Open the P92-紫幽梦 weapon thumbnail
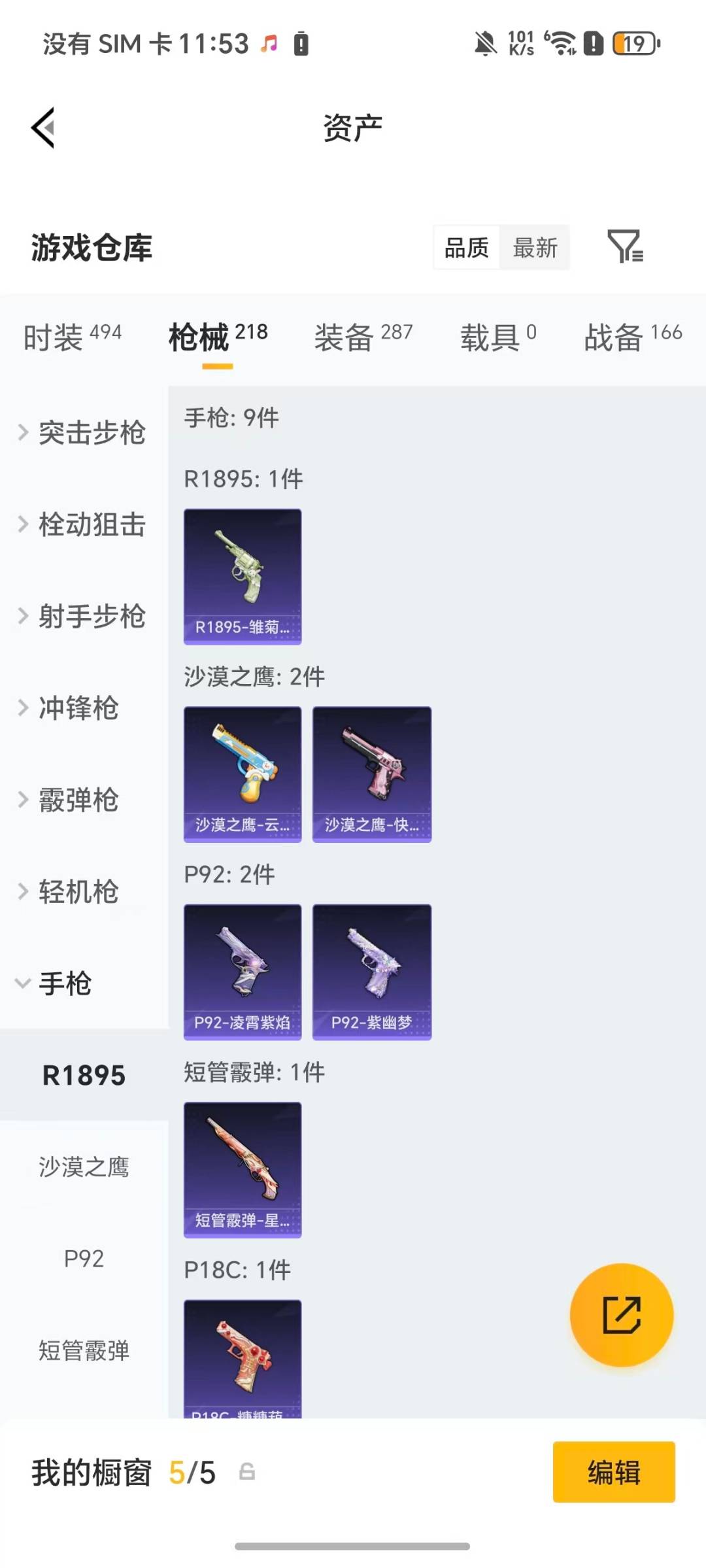Image resolution: width=706 pixels, height=1568 pixels. point(371,971)
